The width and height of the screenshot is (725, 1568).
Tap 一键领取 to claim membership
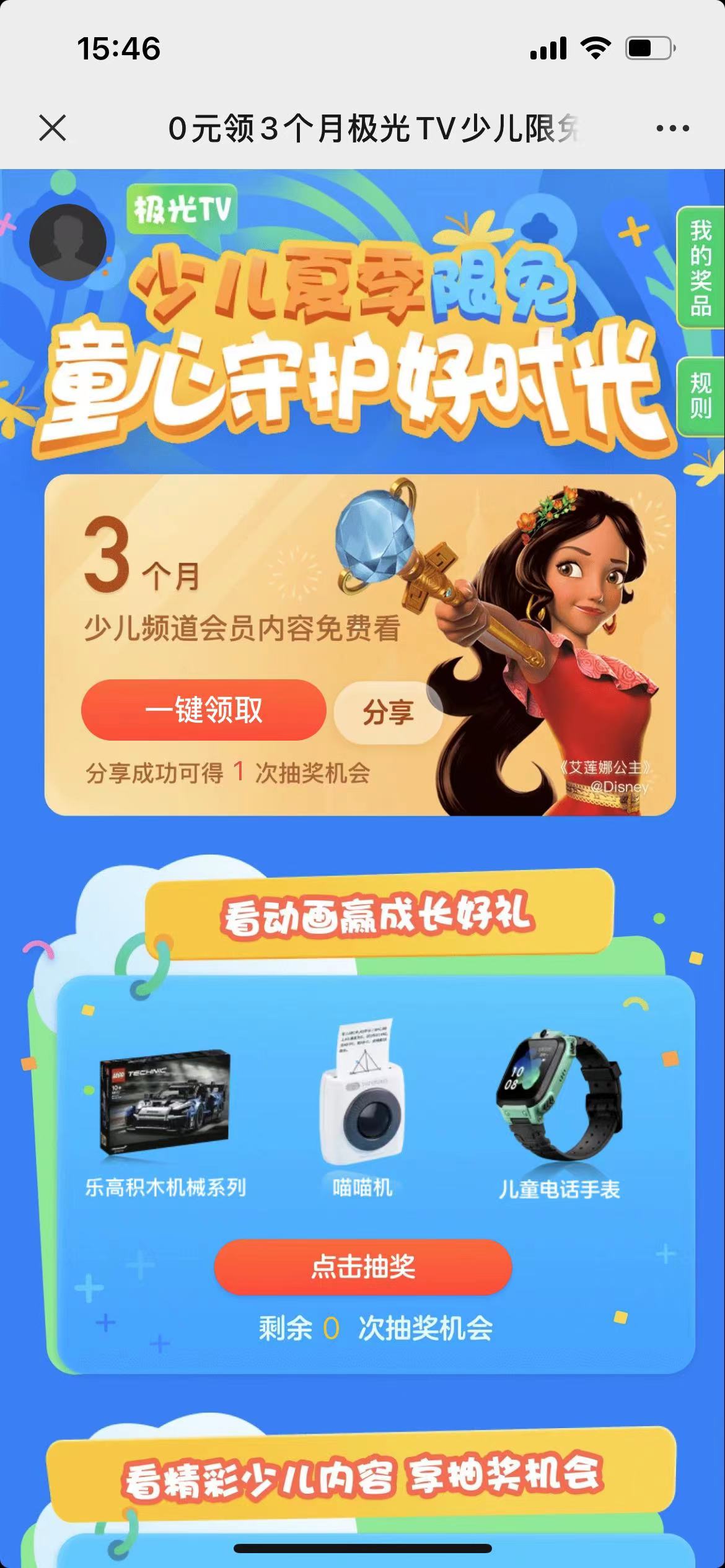coord(203,710)
